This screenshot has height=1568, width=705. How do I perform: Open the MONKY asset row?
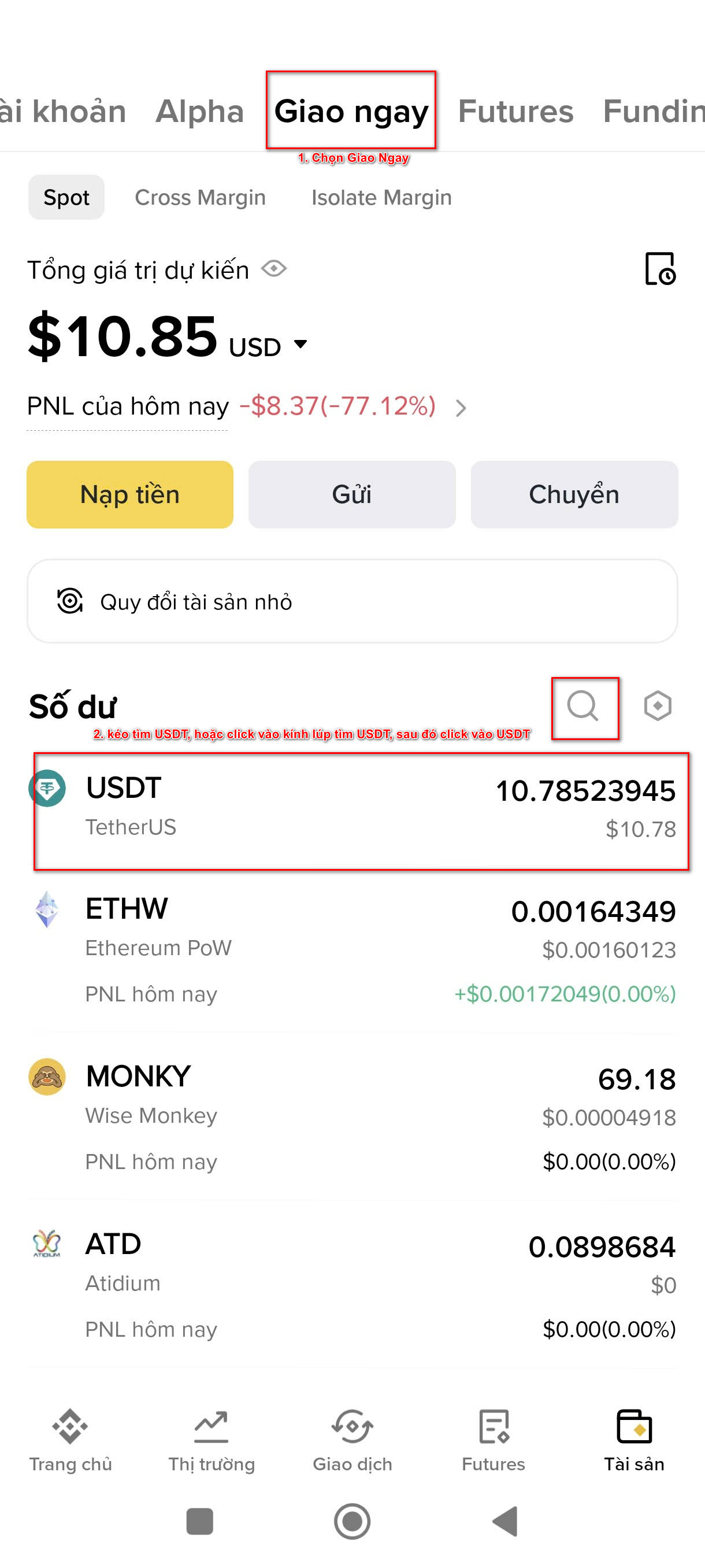[x=353, y=1117]
